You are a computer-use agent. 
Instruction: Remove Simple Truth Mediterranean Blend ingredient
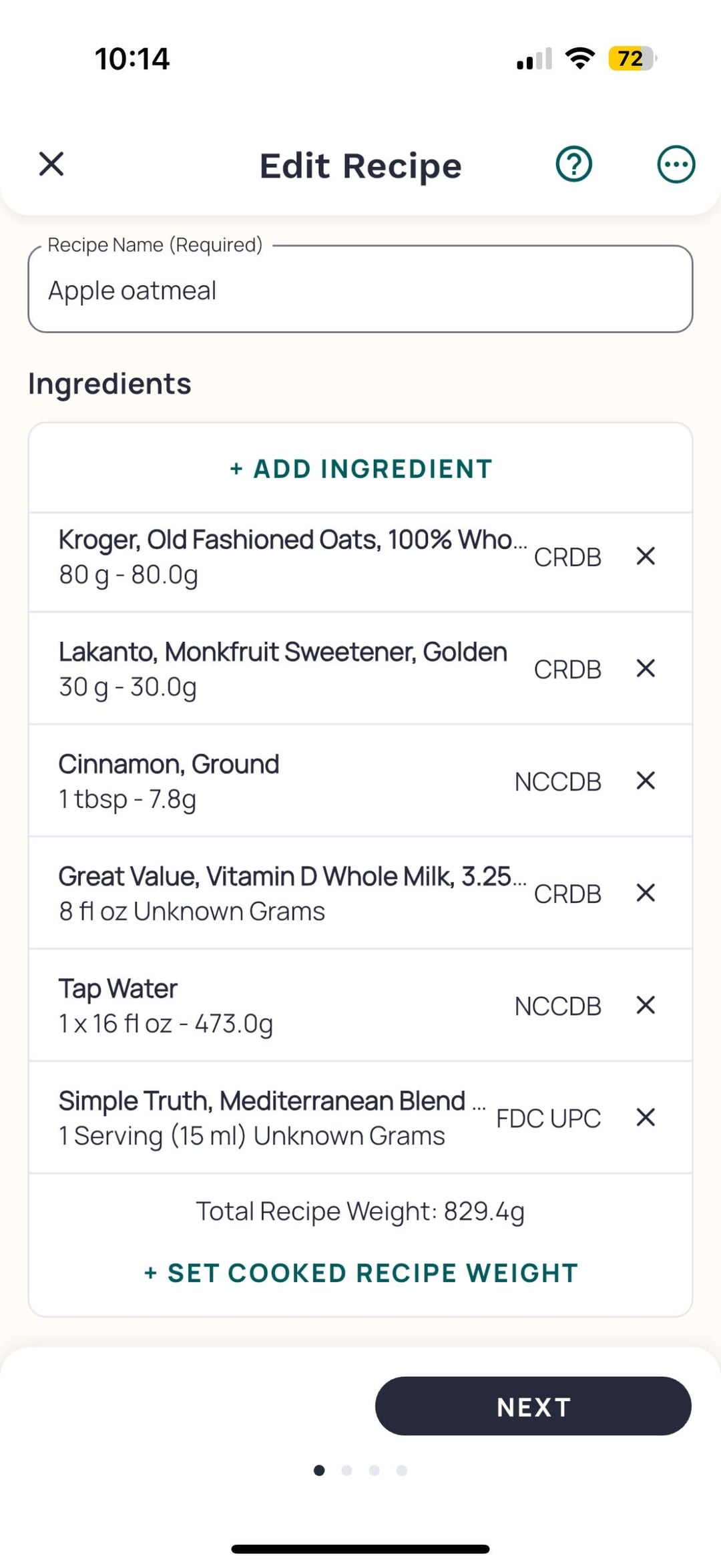pos(646,1117)
